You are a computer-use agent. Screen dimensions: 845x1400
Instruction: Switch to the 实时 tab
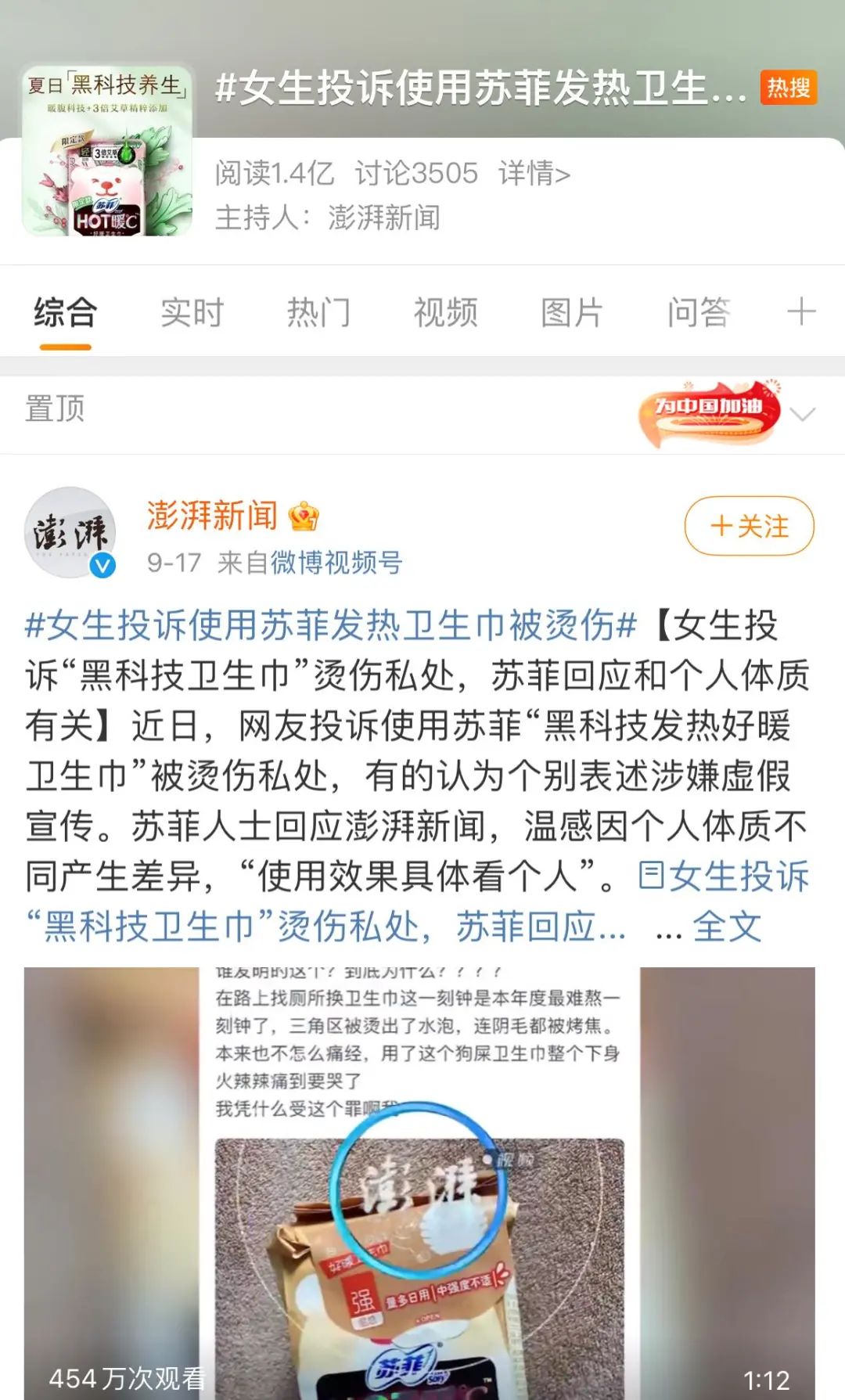192,313
